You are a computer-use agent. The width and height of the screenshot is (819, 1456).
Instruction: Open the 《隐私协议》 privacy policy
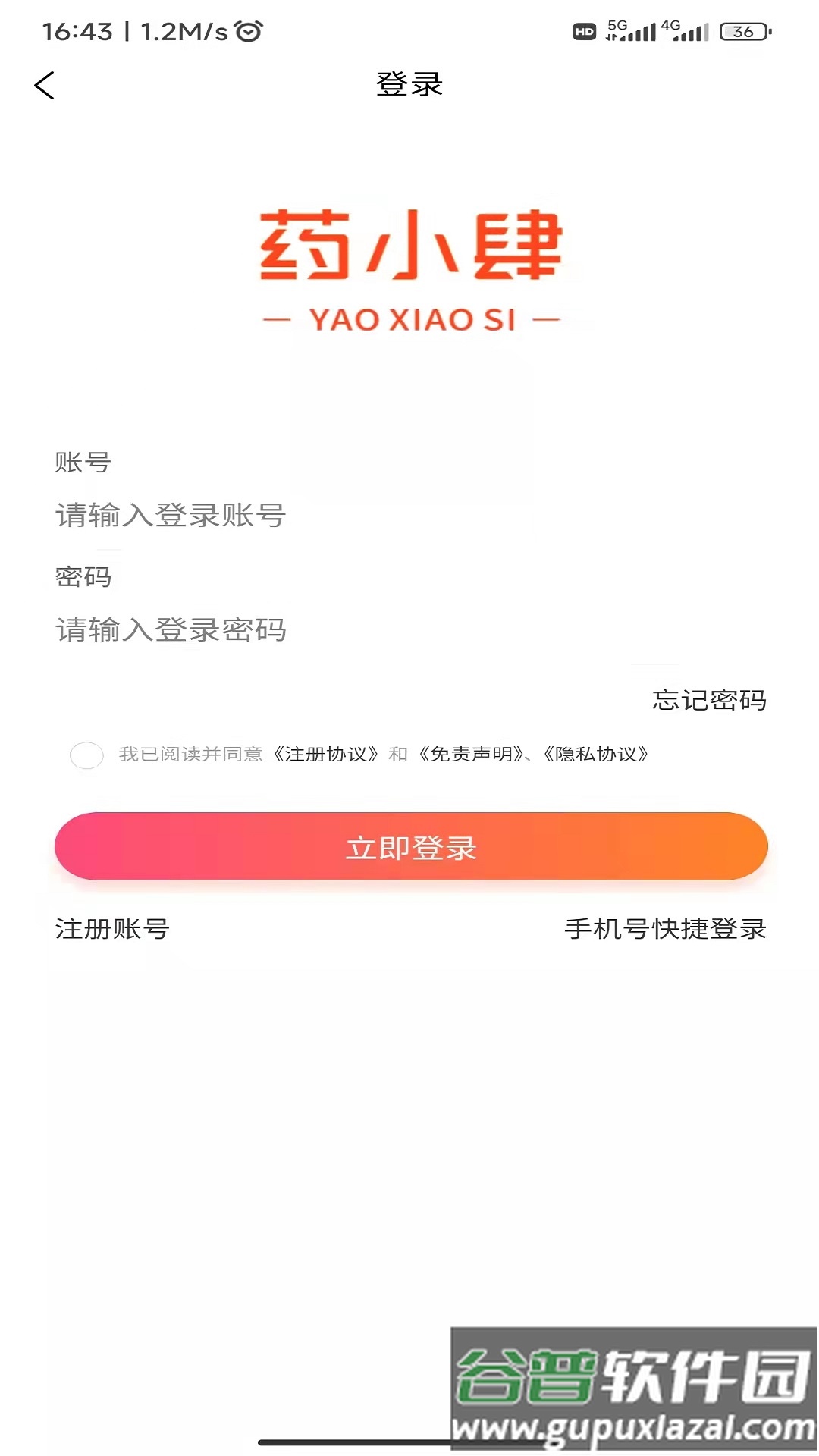tap(598, 755)
